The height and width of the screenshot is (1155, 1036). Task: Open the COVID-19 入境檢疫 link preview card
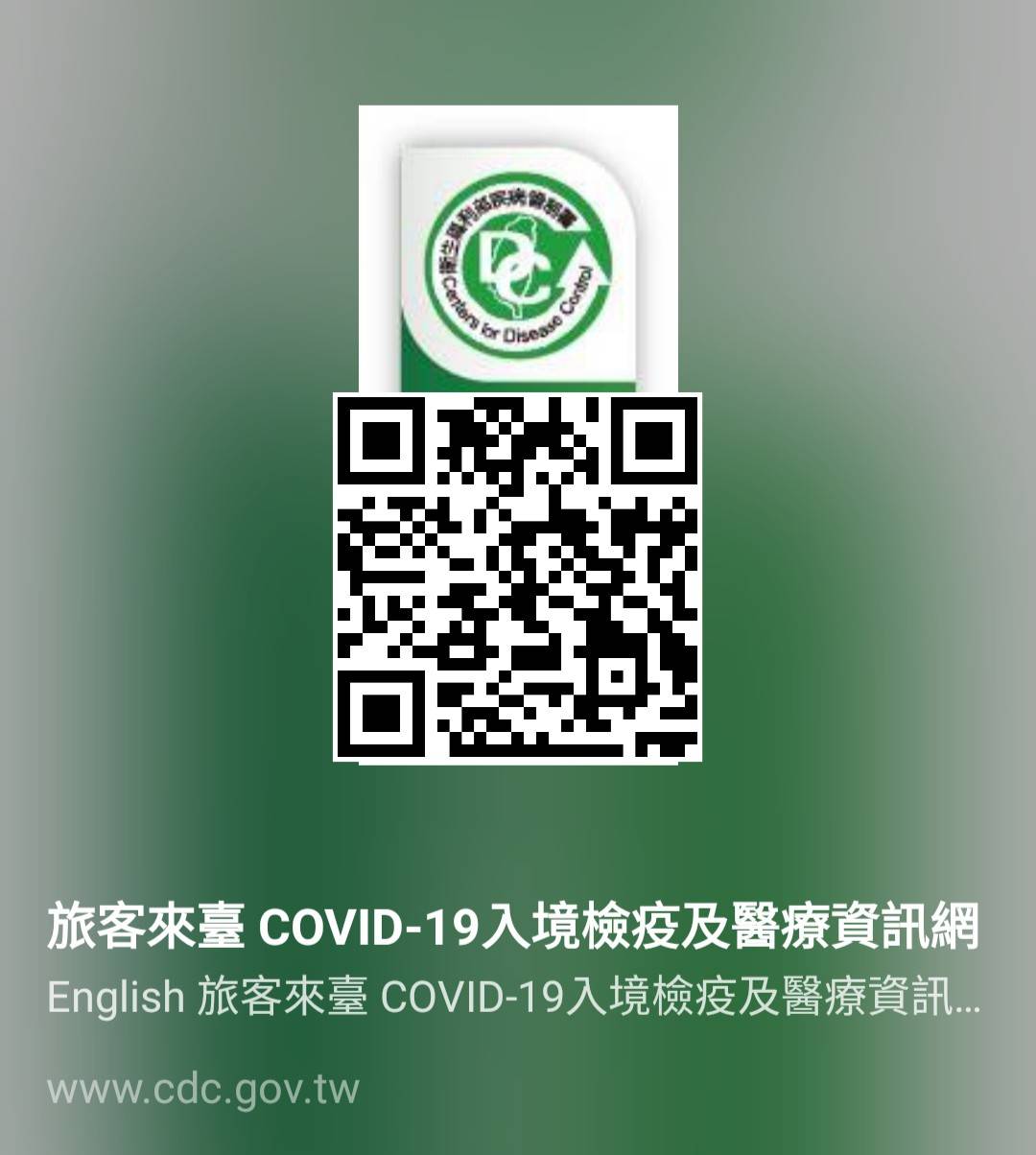click(513, 929)
